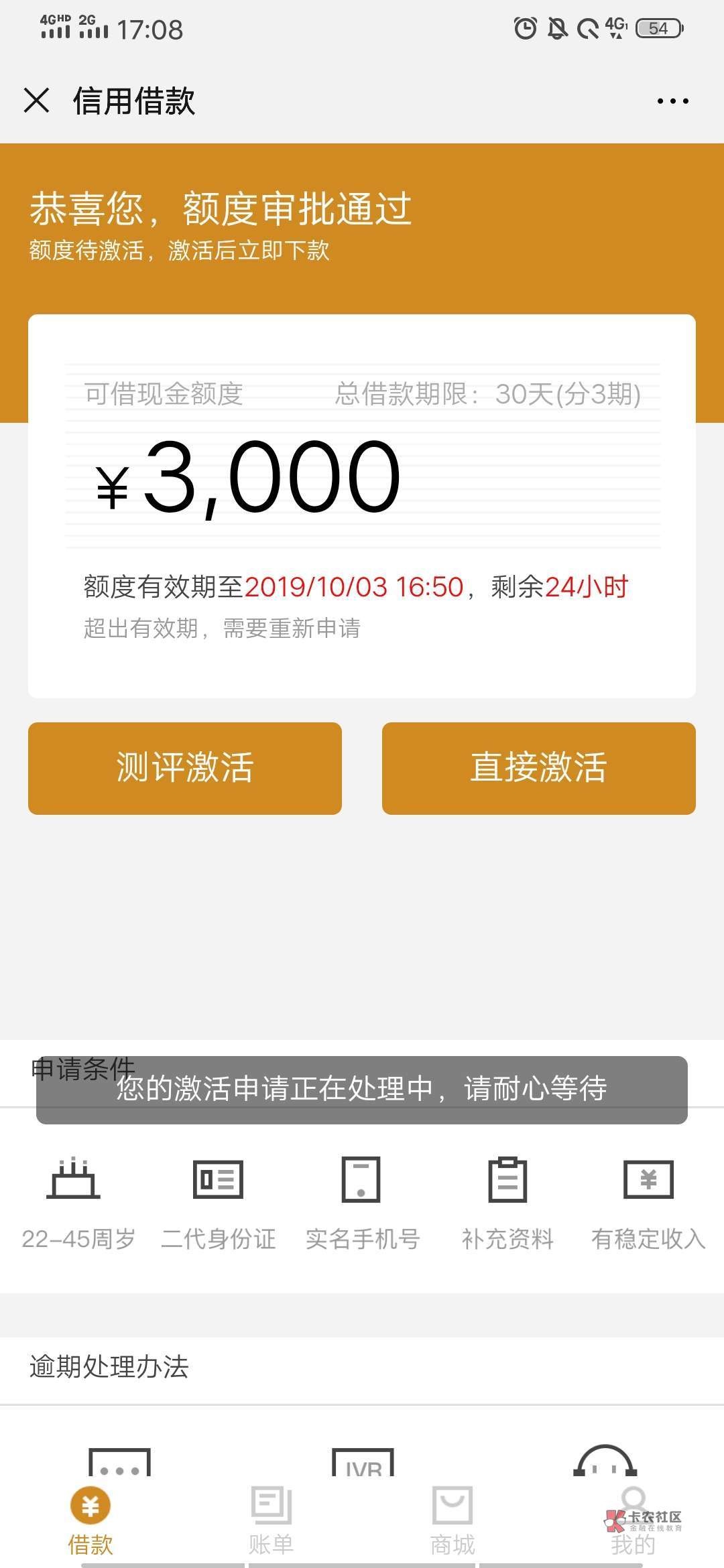Switch to the 我的 tab
The width and height of the screenshot is (724, 1568).
pyautogui.click(x=633, y=1521)
